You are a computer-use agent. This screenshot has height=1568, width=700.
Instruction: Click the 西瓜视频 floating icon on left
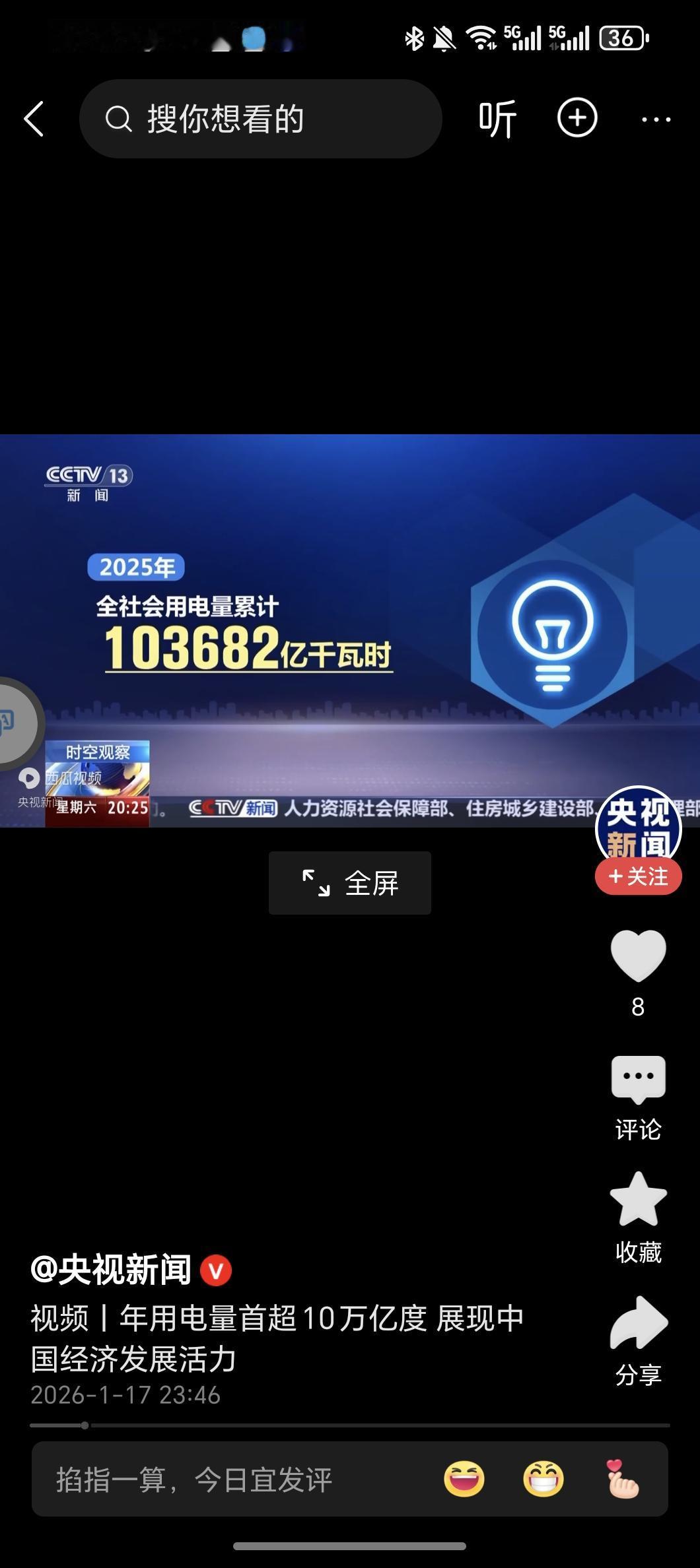click(x=29, y=777)
